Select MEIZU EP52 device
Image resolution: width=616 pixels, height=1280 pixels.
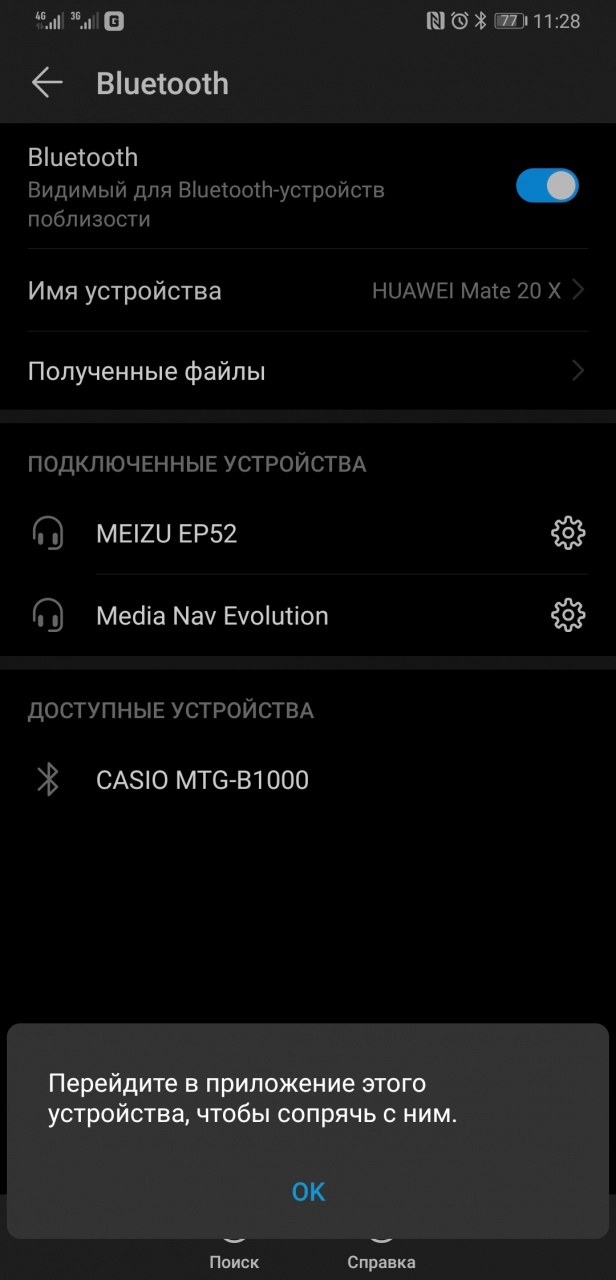(166, 534)
